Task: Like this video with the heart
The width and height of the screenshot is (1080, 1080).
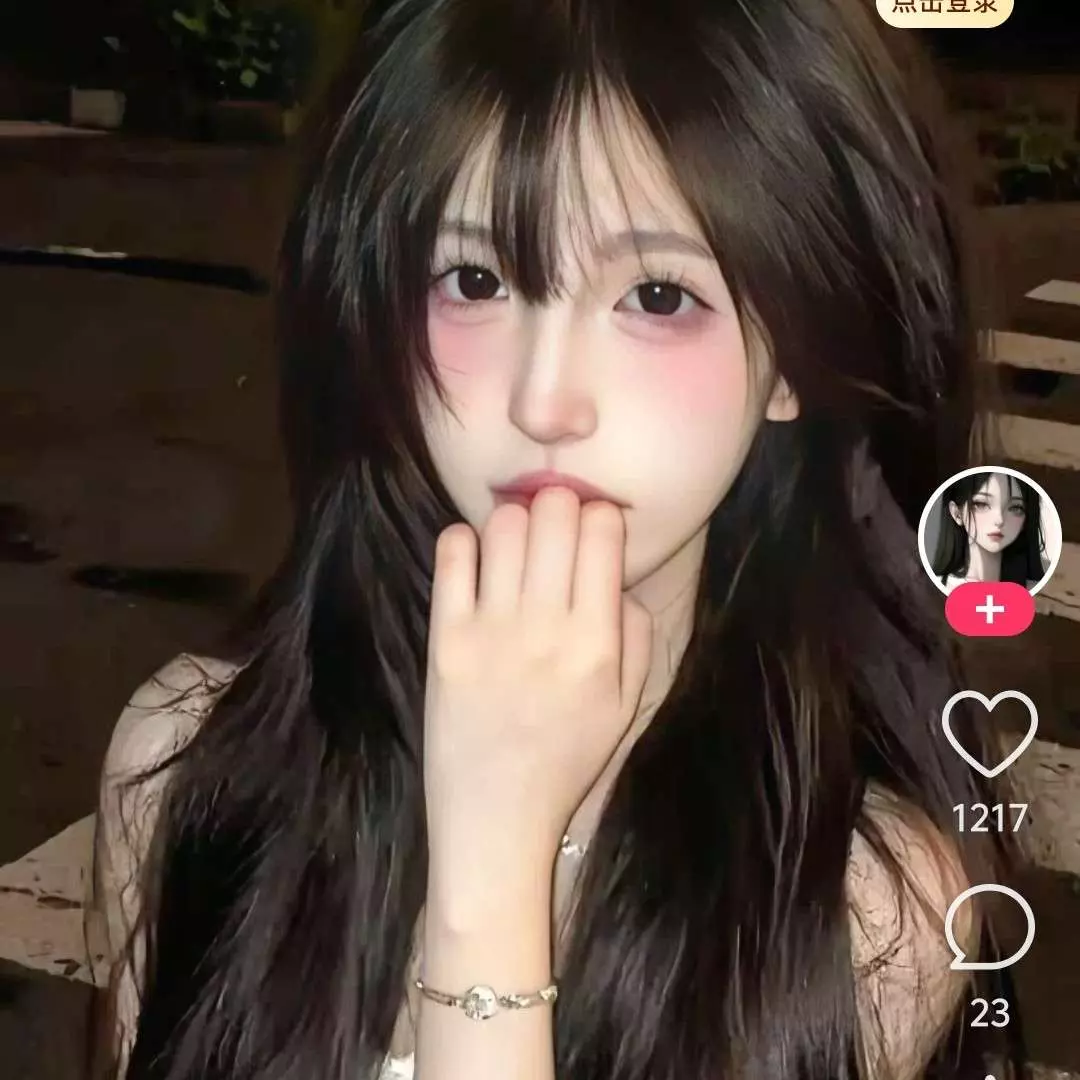Action: point(989,733)
